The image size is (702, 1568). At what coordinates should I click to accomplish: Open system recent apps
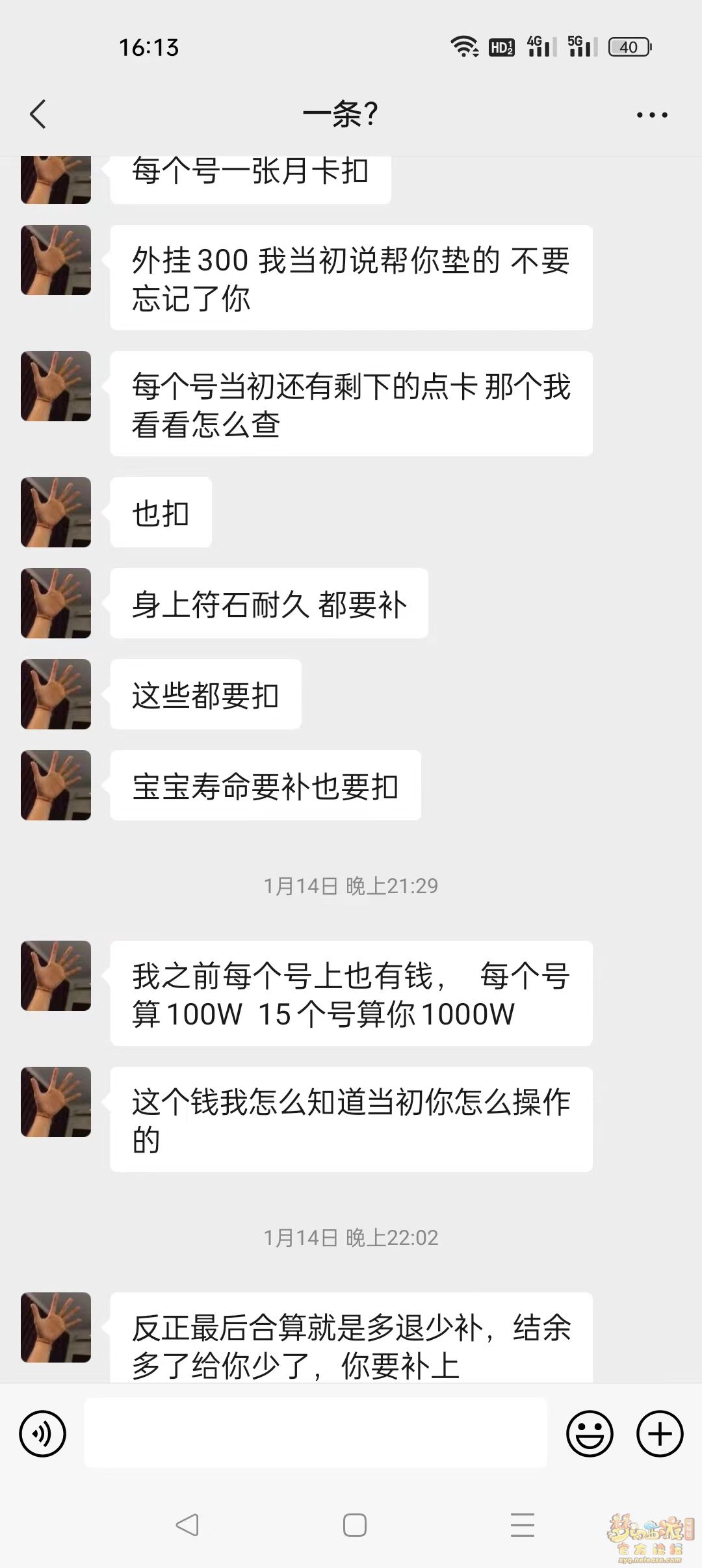[x=522, y=1524]
